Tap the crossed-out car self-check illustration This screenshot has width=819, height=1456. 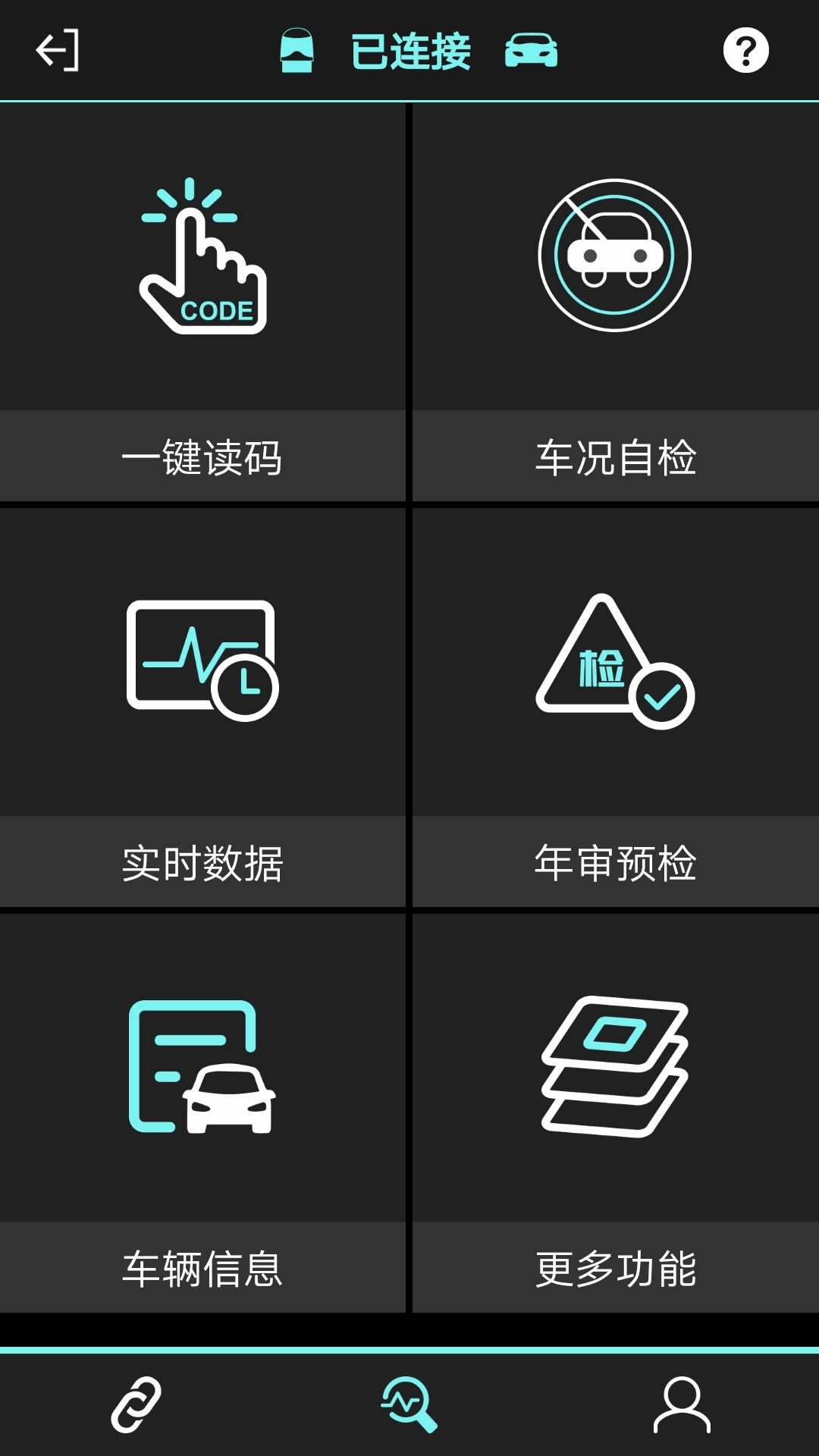tap(616, 254)
